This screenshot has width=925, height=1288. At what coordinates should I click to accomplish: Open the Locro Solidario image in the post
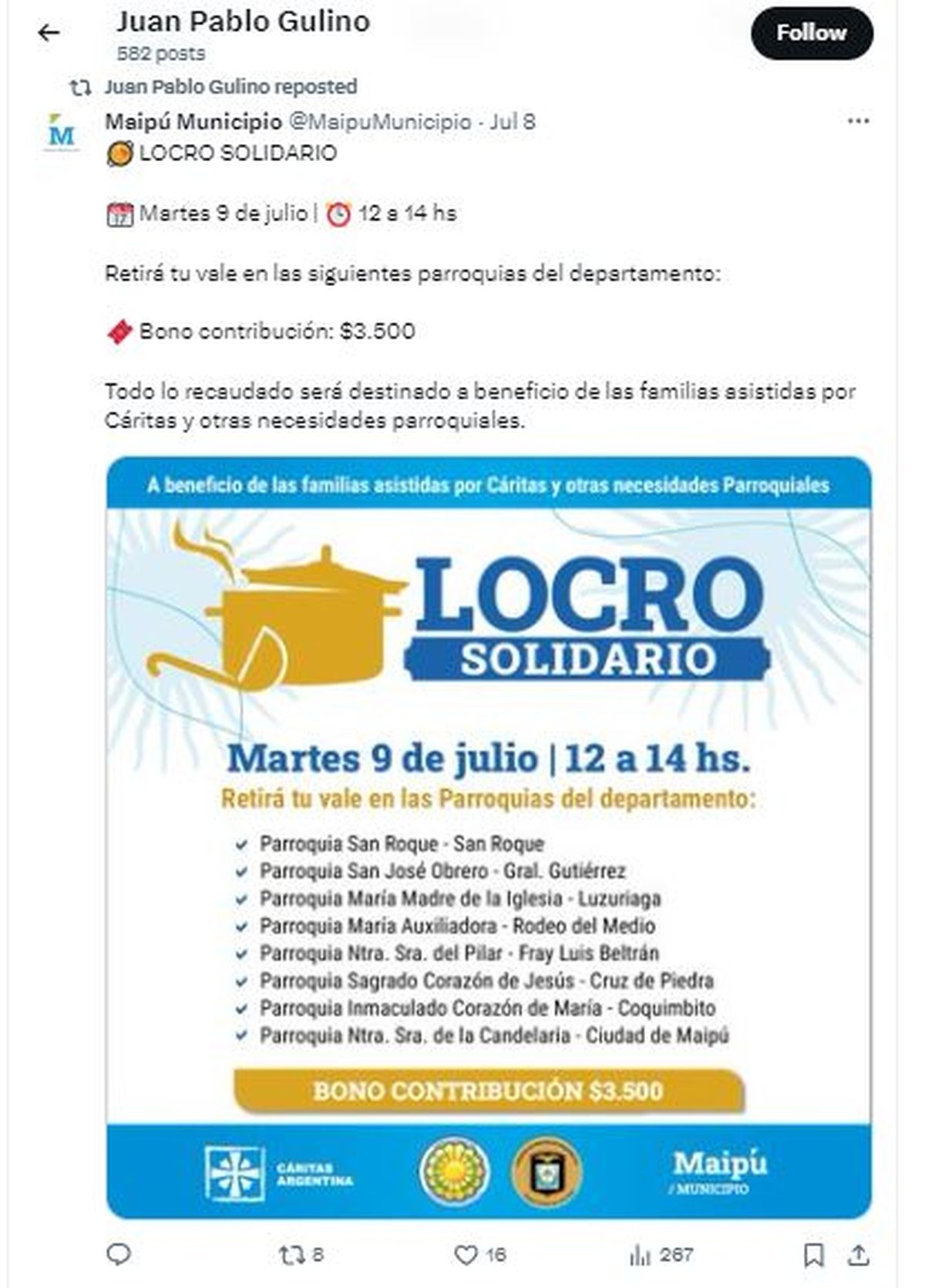[489, 836]
